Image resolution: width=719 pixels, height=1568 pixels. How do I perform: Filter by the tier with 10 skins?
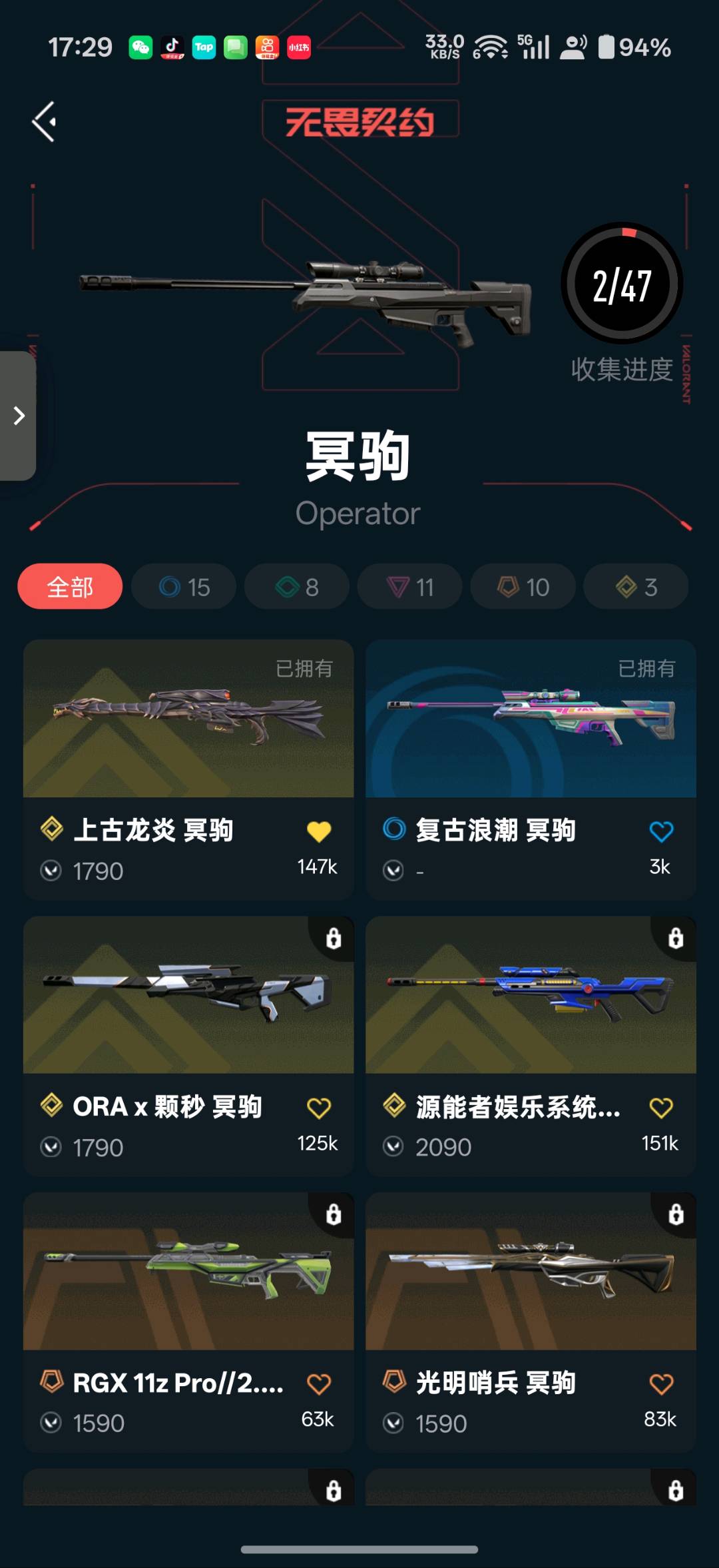[x=523, y=587]
